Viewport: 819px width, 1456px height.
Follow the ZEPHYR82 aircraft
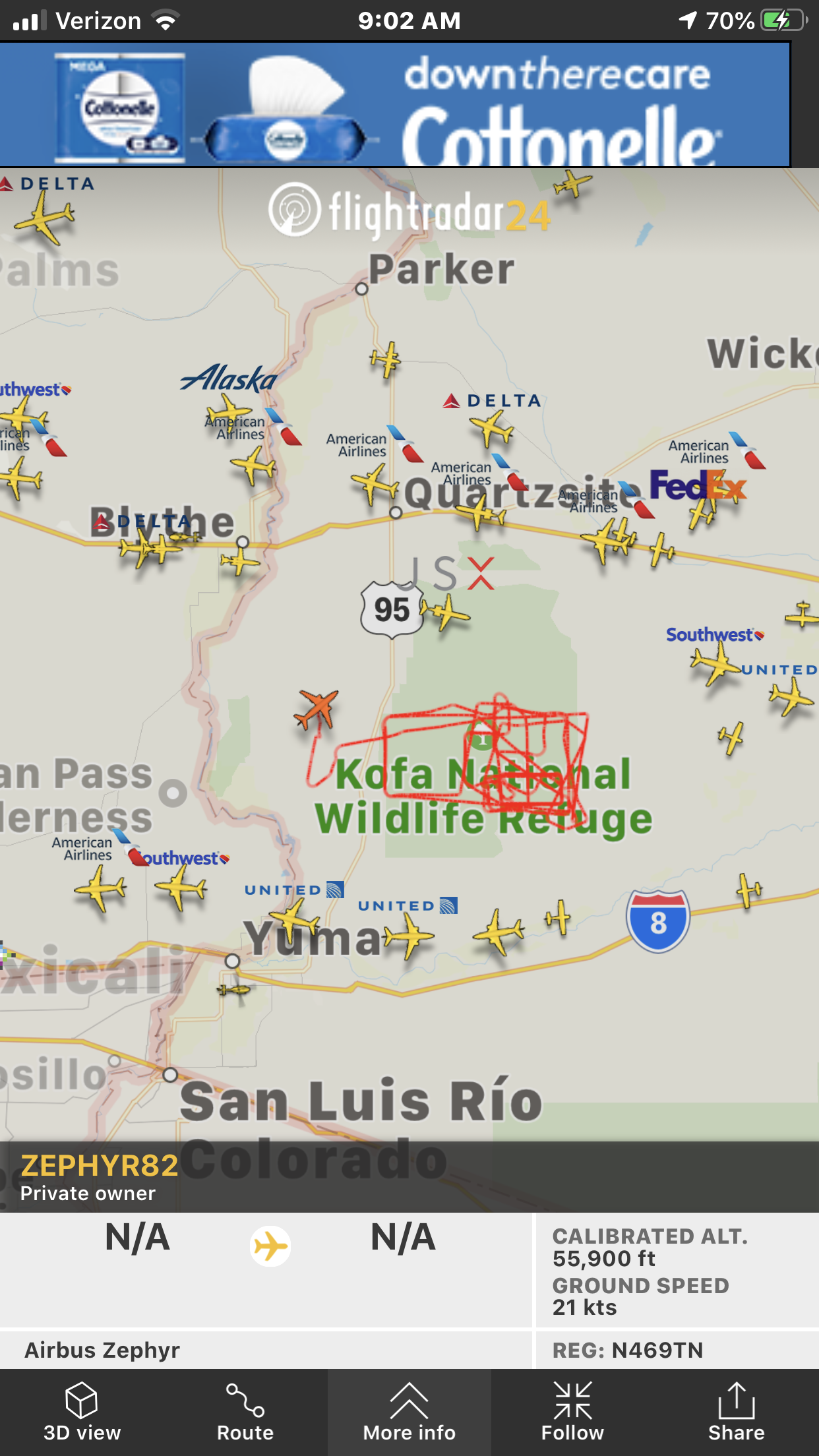click(572, 1412)
